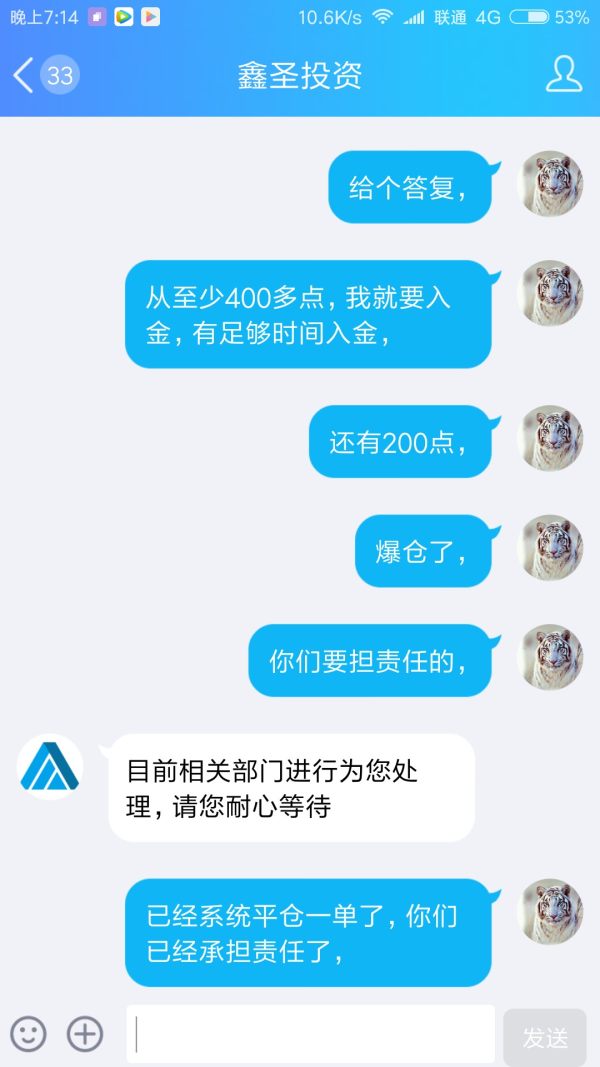Open the plus attachment menu
The height and width of the screenshot is (1067, 600).
coord(85,1034)
